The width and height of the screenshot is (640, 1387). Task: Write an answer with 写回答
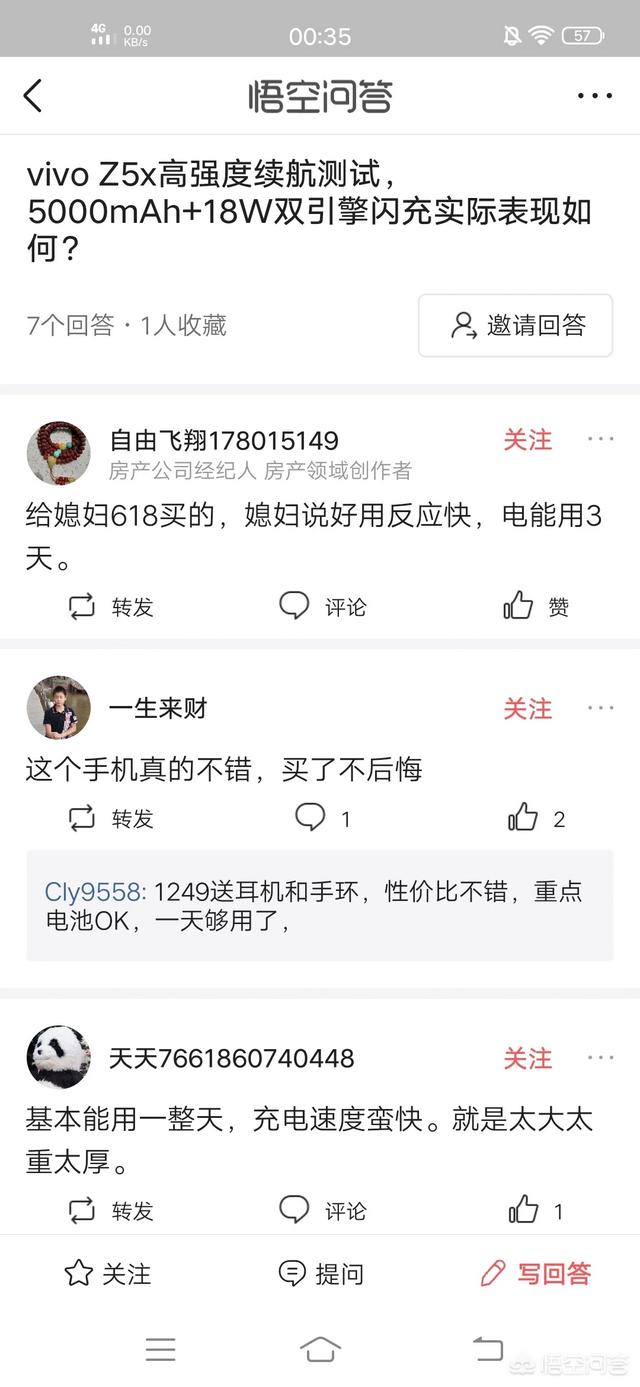point(536,1273)
